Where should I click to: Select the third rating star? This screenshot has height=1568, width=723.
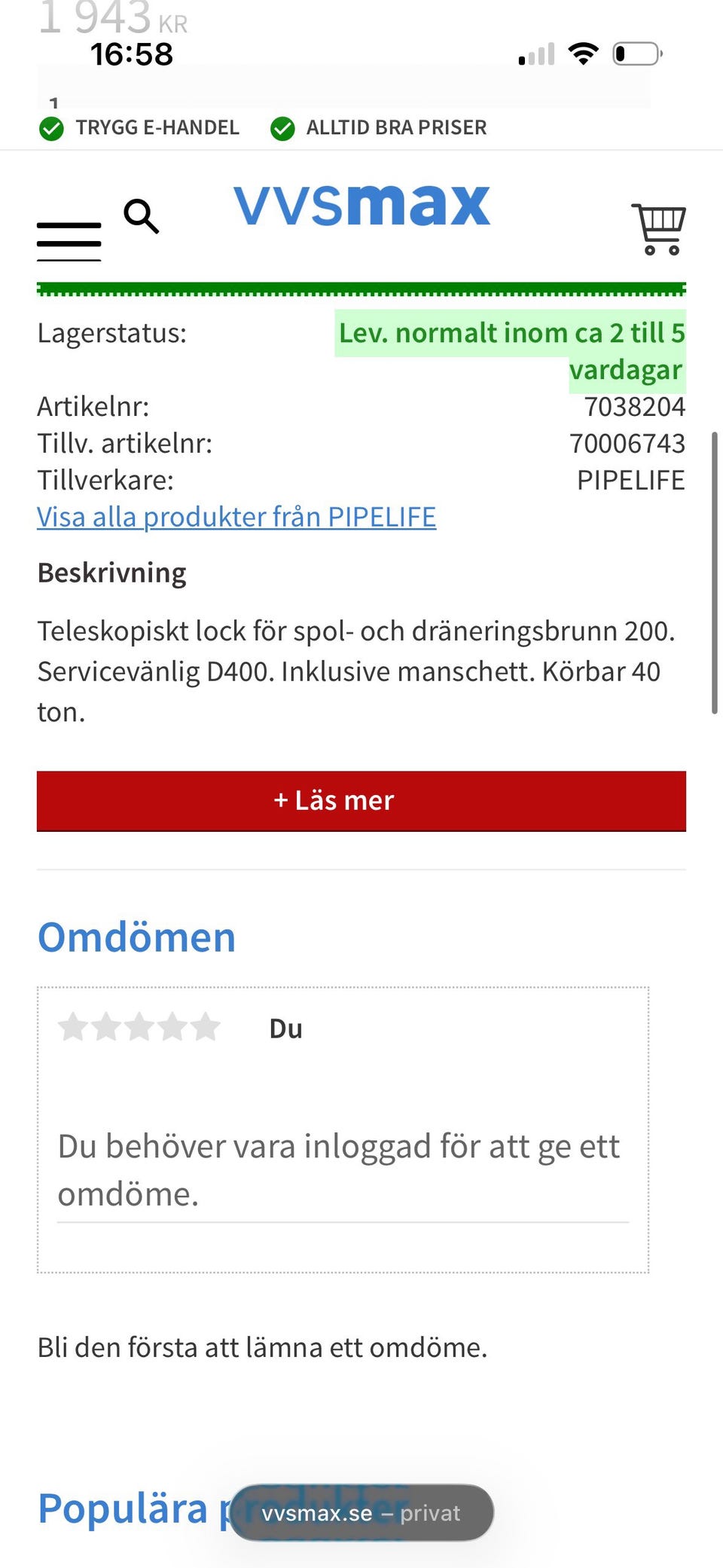139,1025
